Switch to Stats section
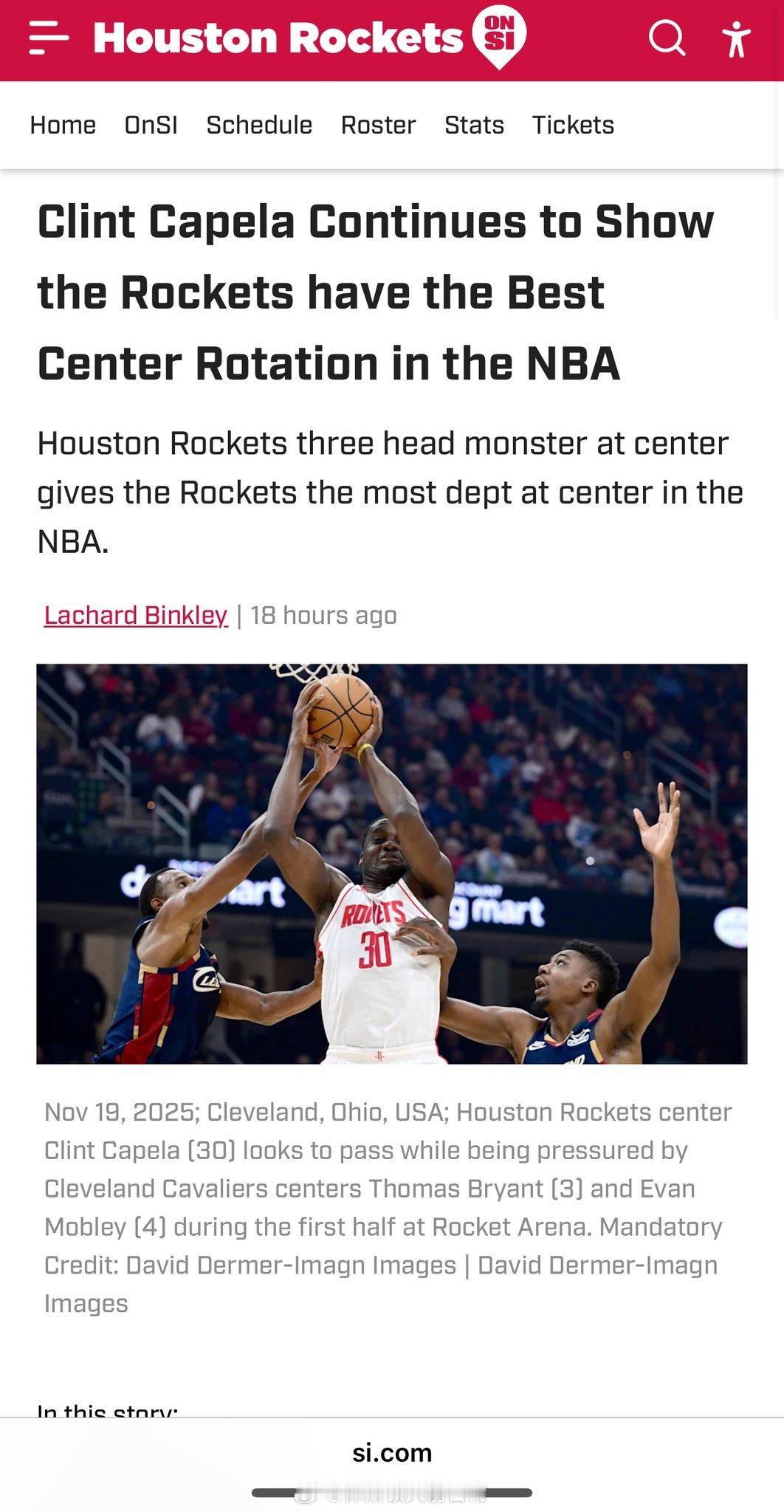The image size is (784, 1512). 474,126
